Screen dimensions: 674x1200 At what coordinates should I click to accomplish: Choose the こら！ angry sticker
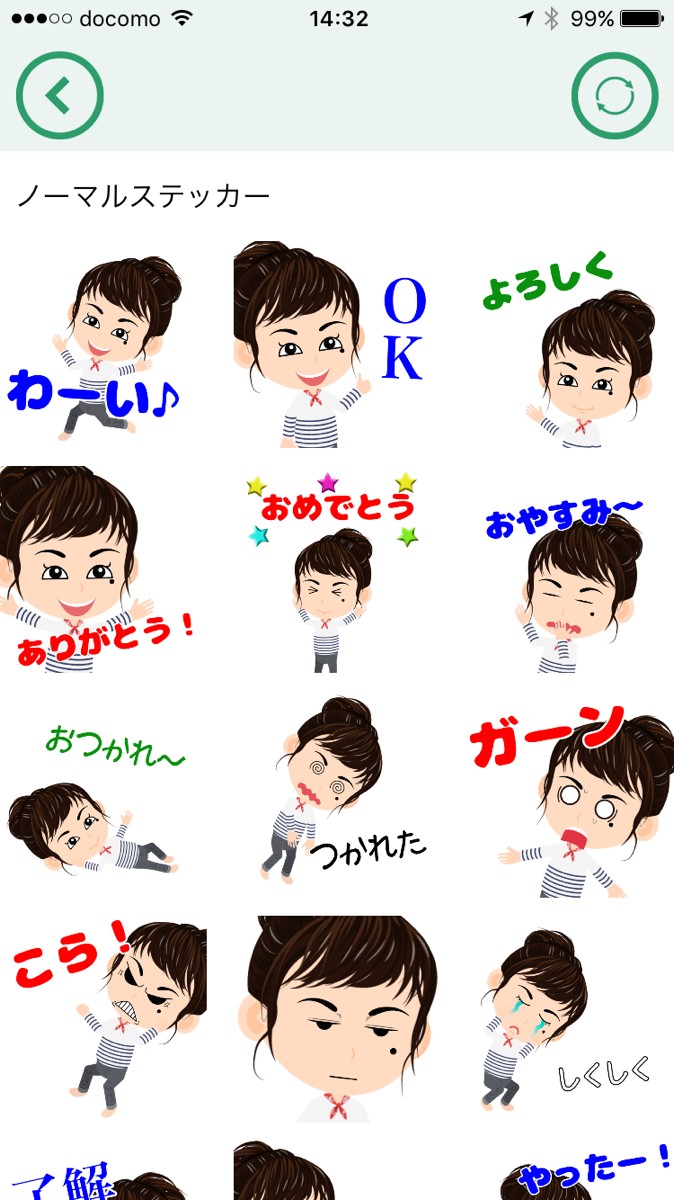[x=105, y=1020]
